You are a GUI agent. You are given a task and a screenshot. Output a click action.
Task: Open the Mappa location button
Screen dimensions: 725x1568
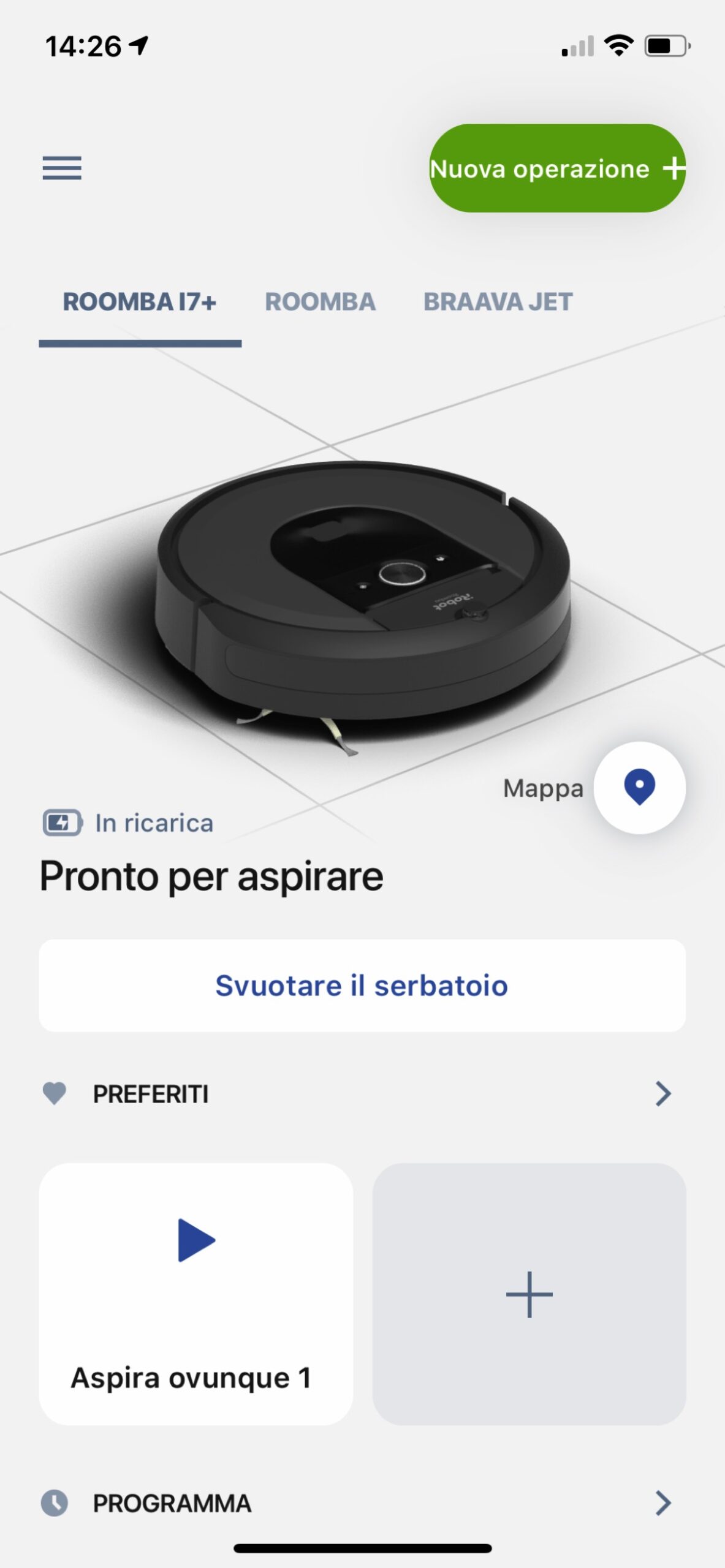tap(639, 788)
